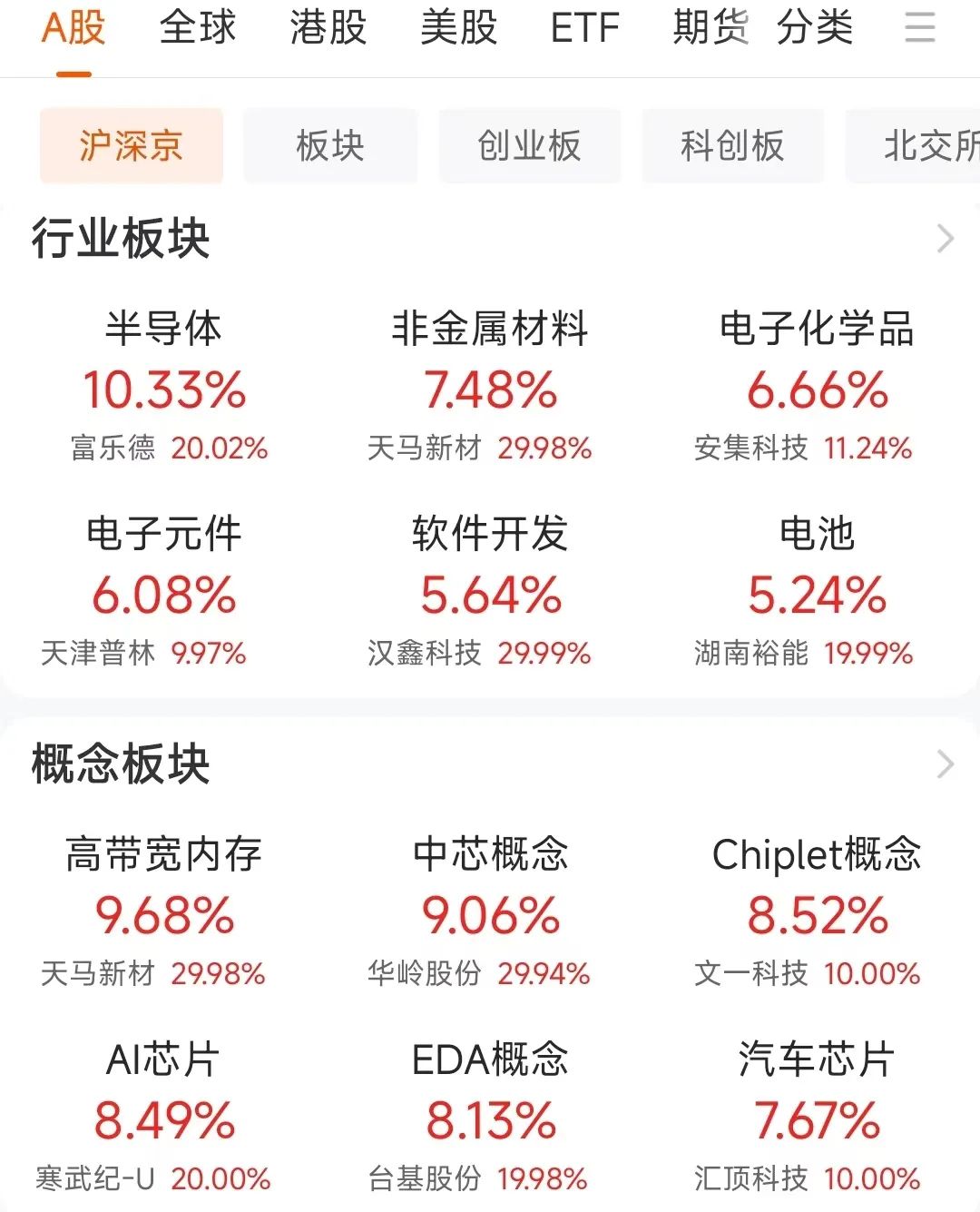Select the 板块 filter
Image resolution: width=980 pixels, height=1212 pixels.
tap(330, 145)
